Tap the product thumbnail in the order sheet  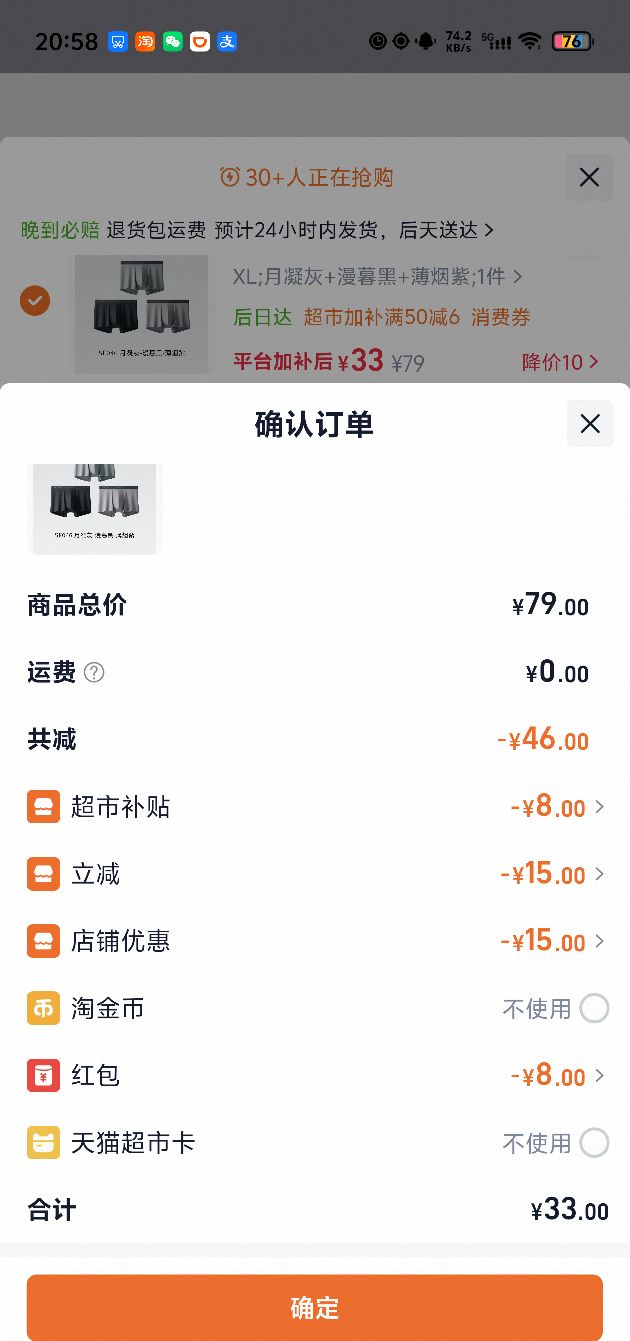[x=95, y=508]
